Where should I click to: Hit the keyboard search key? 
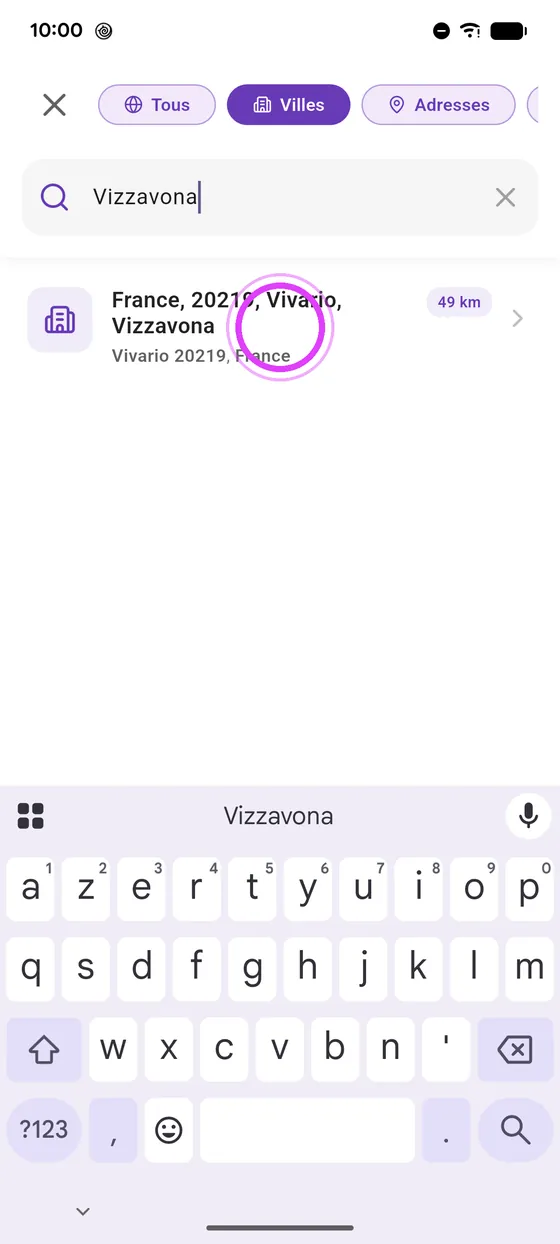point(515,1130)
